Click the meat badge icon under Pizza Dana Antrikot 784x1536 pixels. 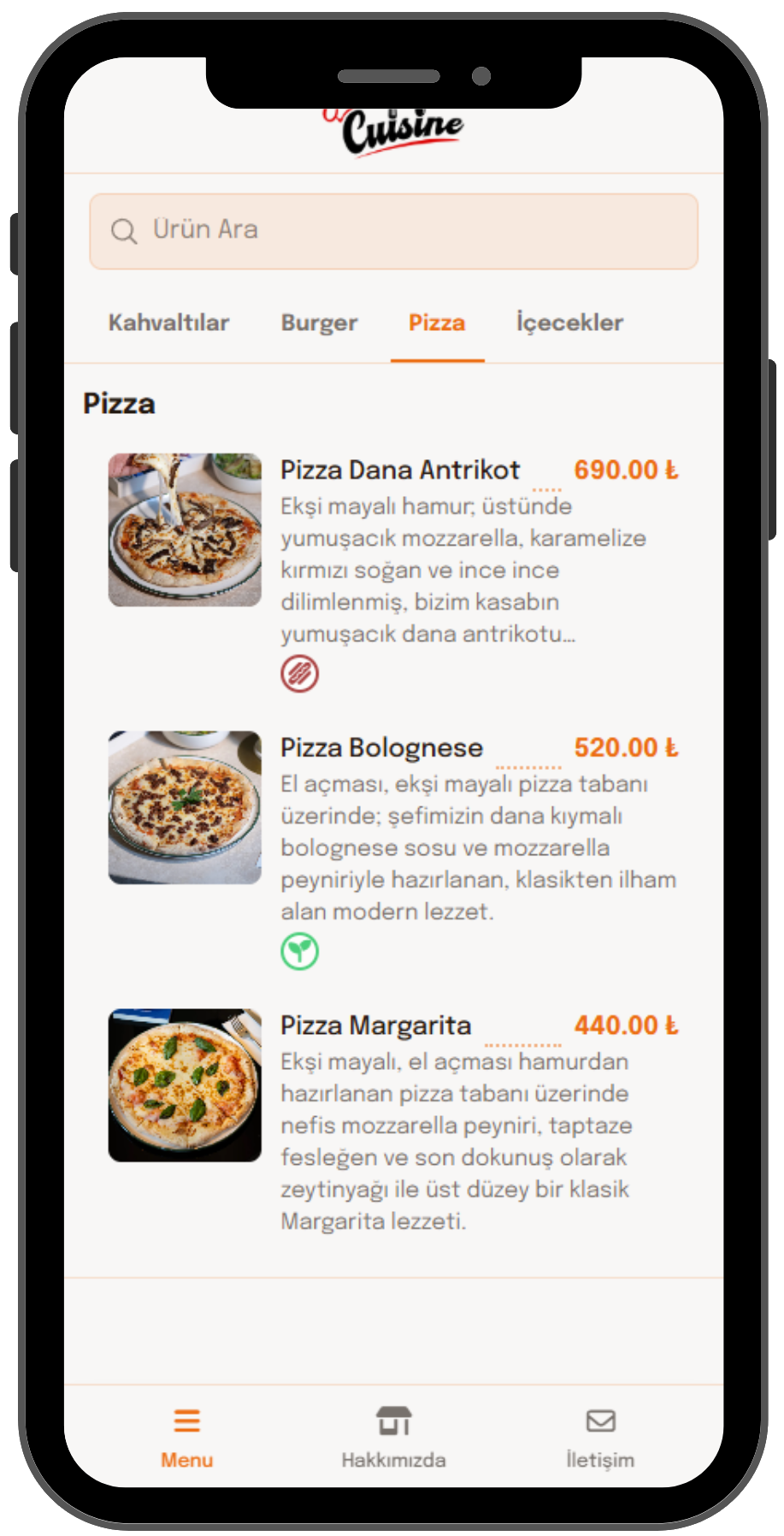299,675
